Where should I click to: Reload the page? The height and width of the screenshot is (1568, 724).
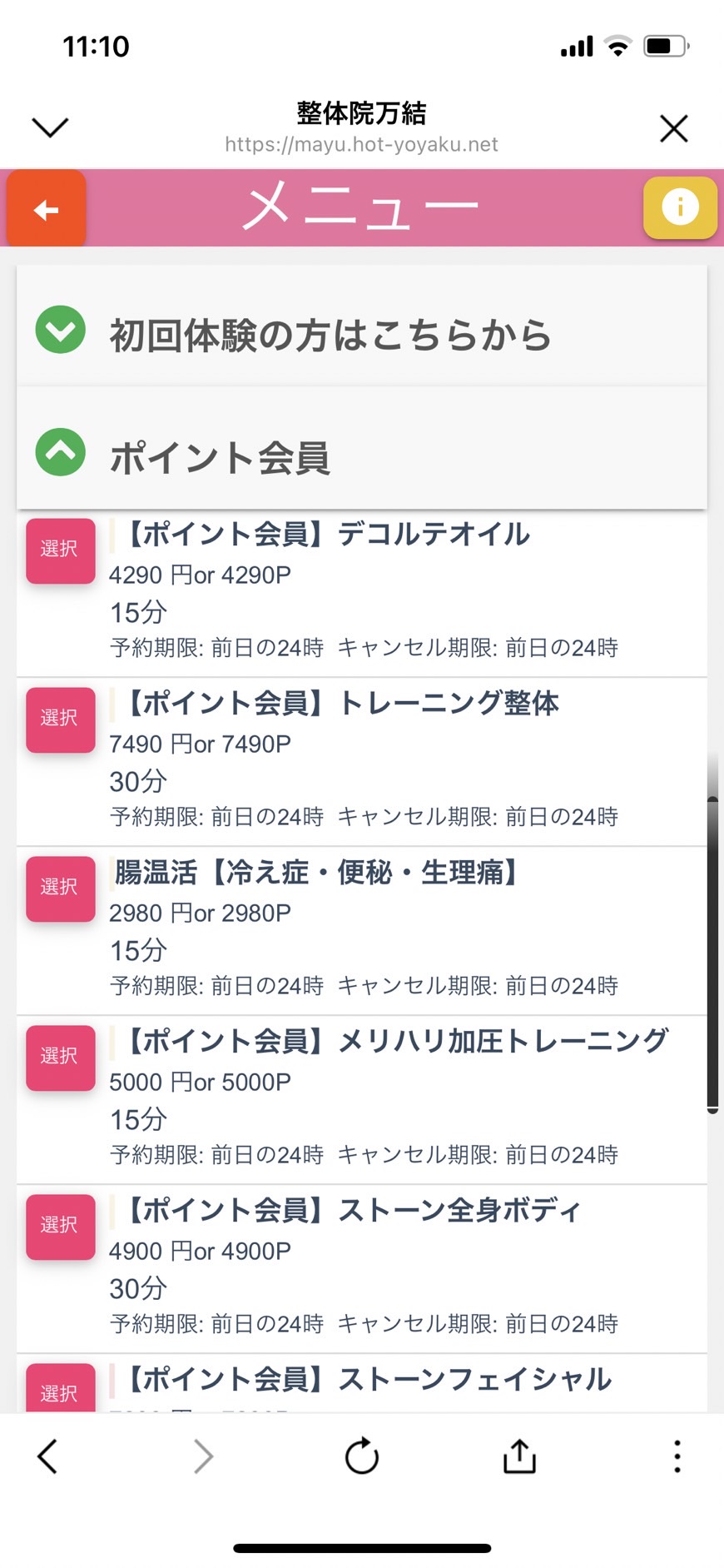point(362,1456)
